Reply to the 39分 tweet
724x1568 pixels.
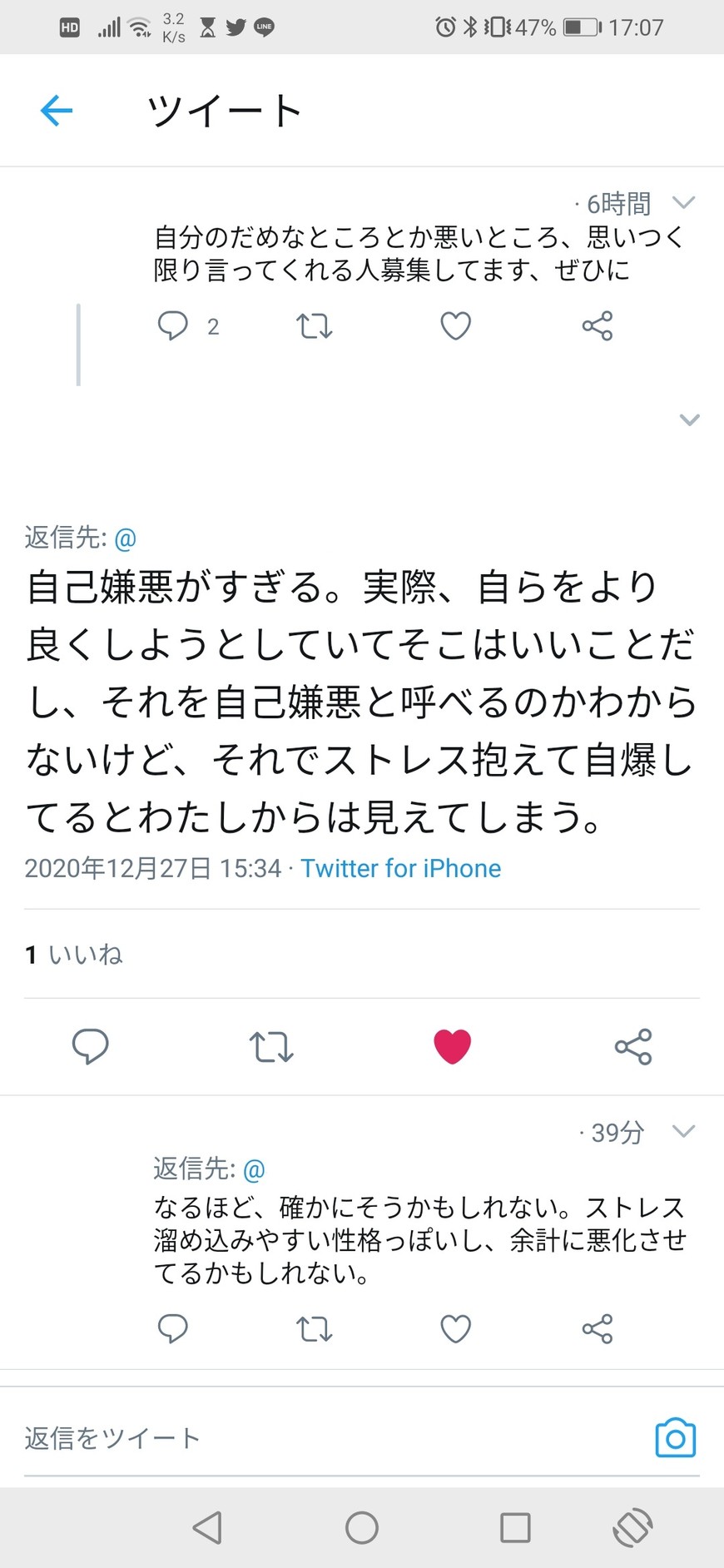173,1328
